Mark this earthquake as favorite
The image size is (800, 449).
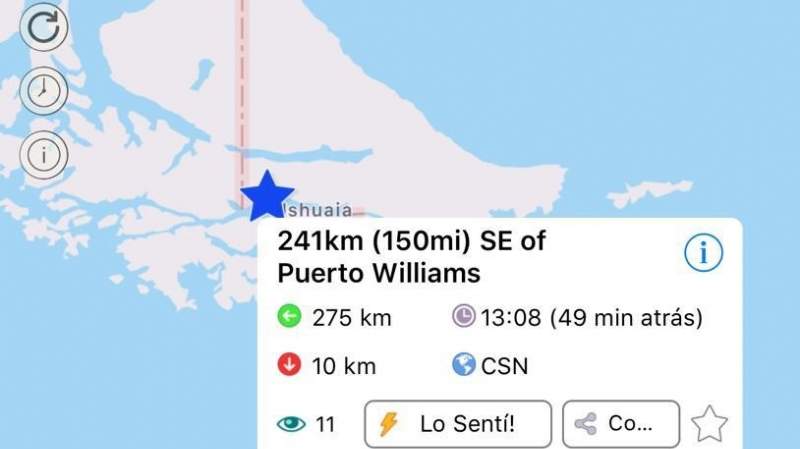pos(710,424)
